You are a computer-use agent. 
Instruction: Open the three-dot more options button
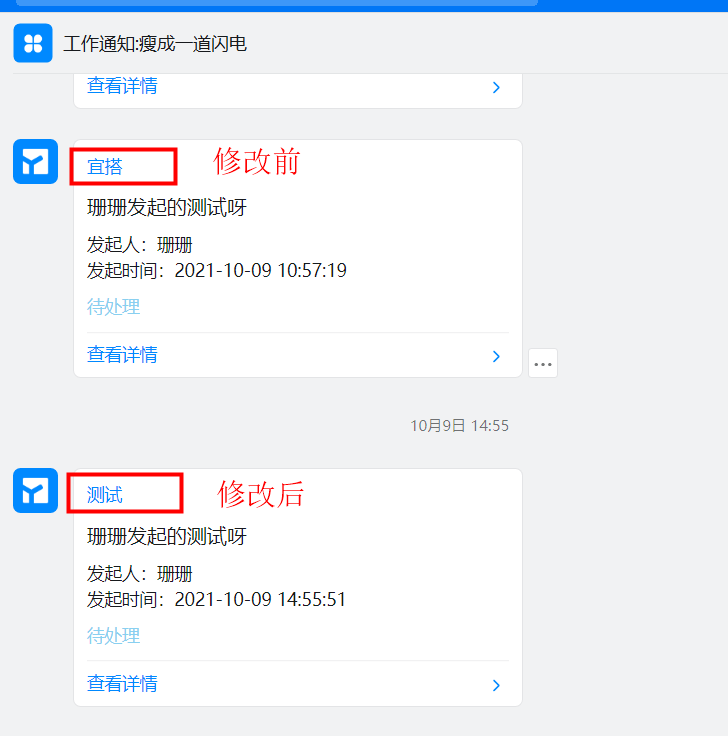point(543,363)
